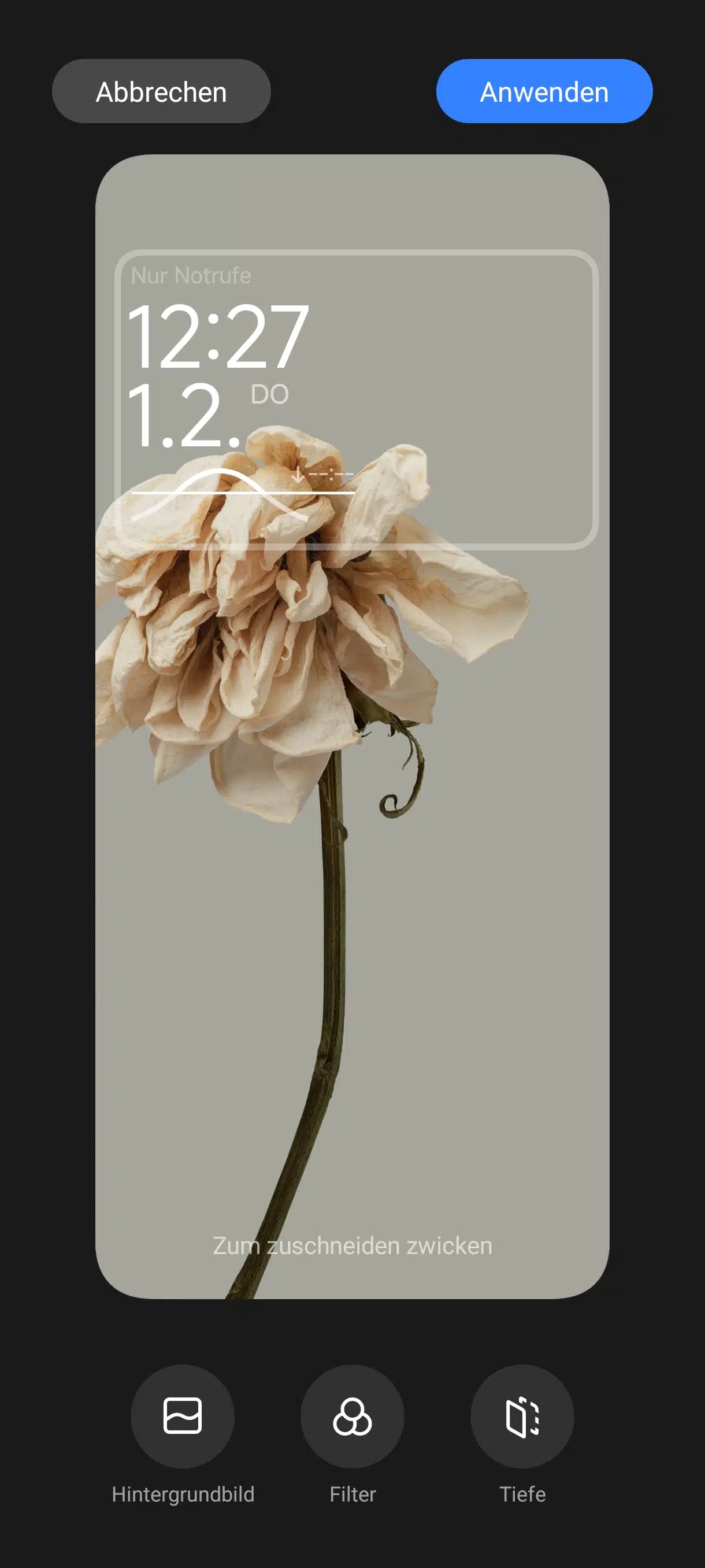Screen dimensions: 705x1568
Task: Tap Abbrechen to cancel wallpaper editing
Action: click(161, 91)
